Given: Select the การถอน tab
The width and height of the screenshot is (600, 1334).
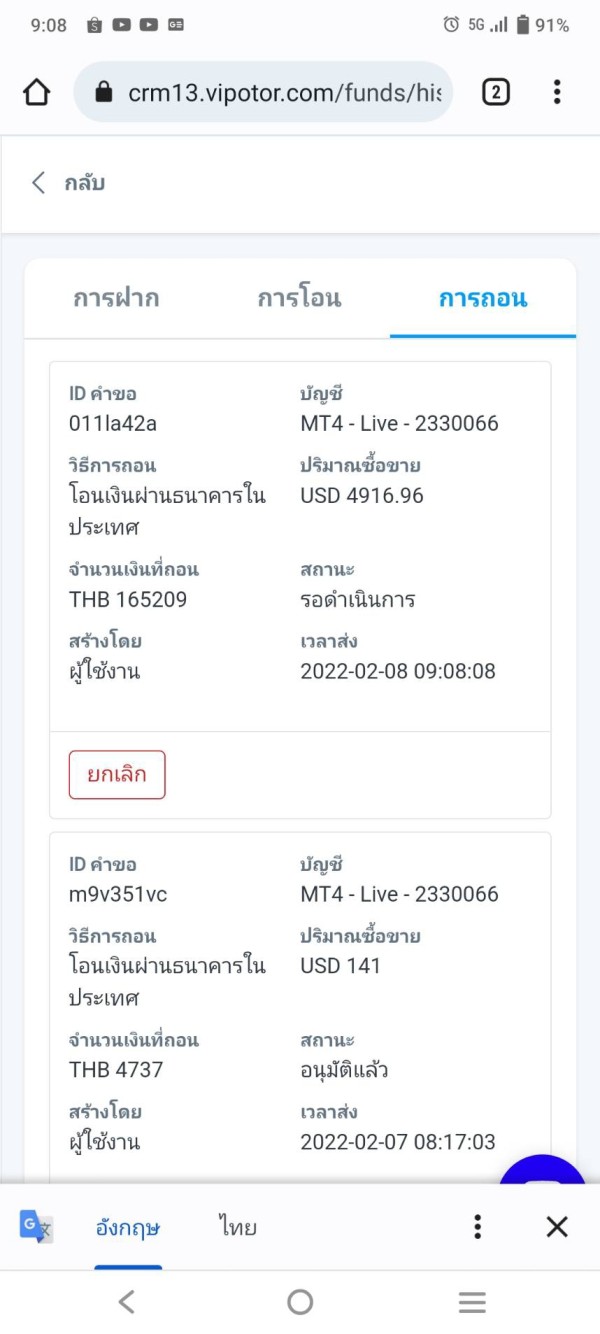Looking at the screenshot, I should [x=483, y=299].
